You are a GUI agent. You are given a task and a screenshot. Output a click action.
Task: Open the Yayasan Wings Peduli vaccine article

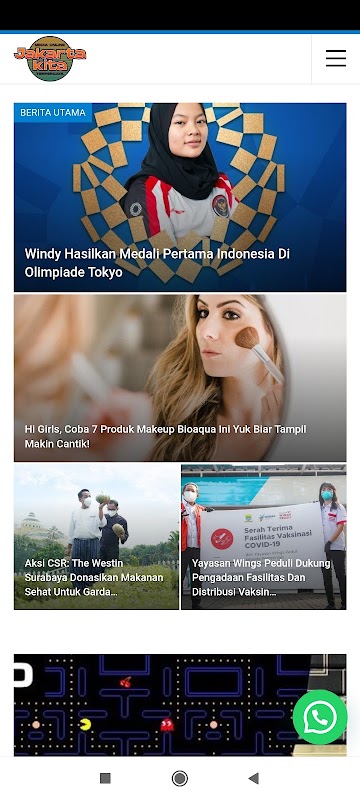tap(264, 536)
